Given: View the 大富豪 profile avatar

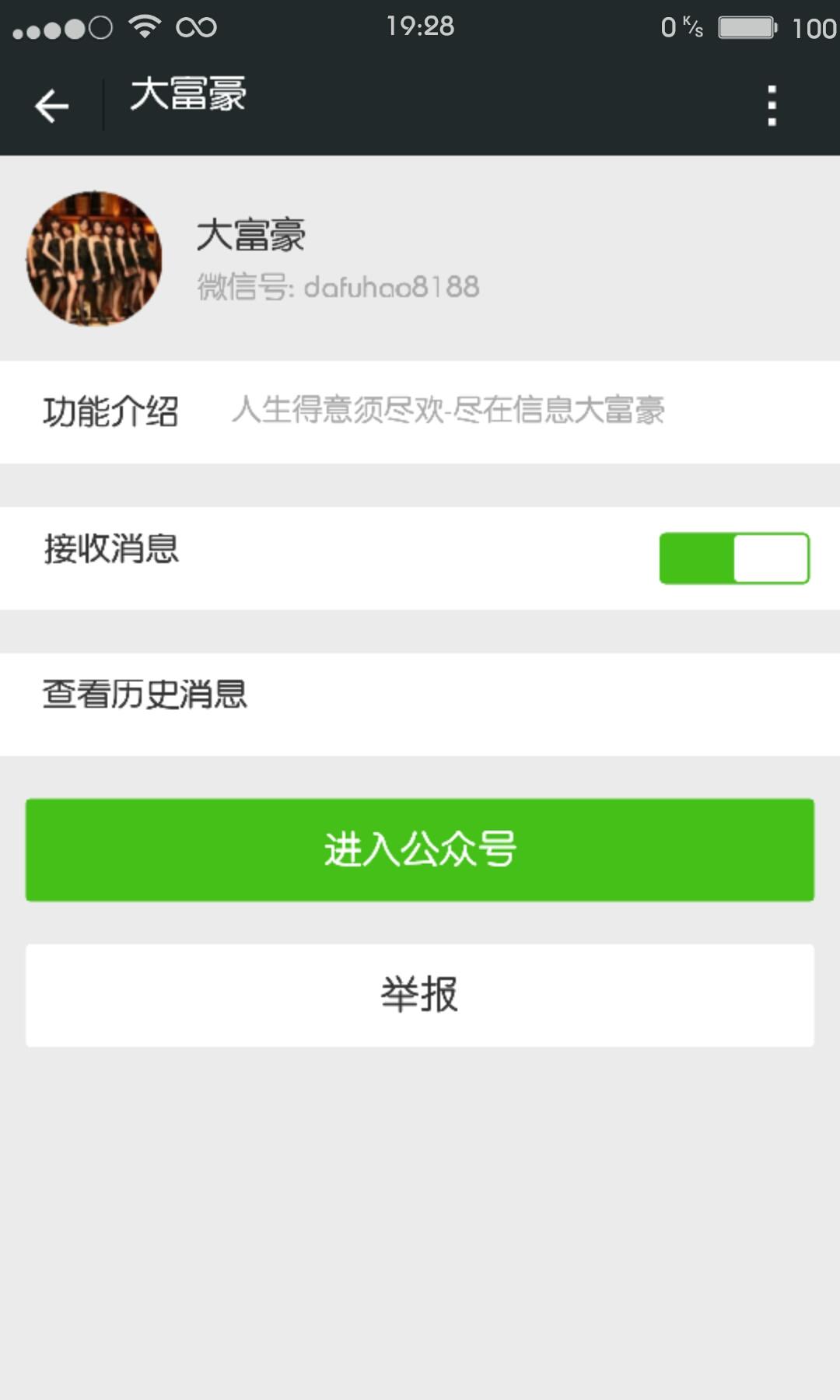Looking at the screenshot, I should point(94,259).
